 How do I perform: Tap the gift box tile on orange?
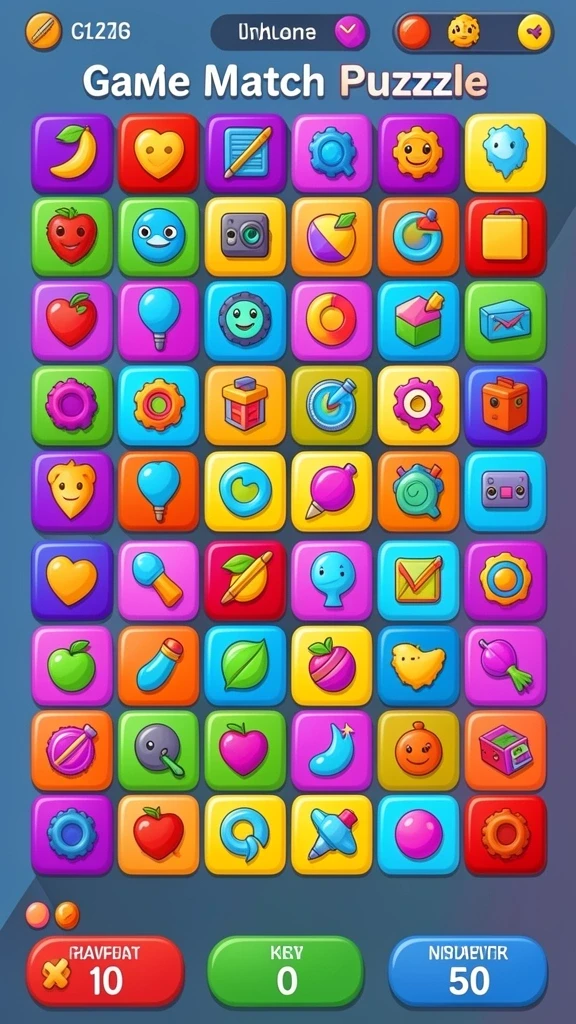[x=246, y=405]
